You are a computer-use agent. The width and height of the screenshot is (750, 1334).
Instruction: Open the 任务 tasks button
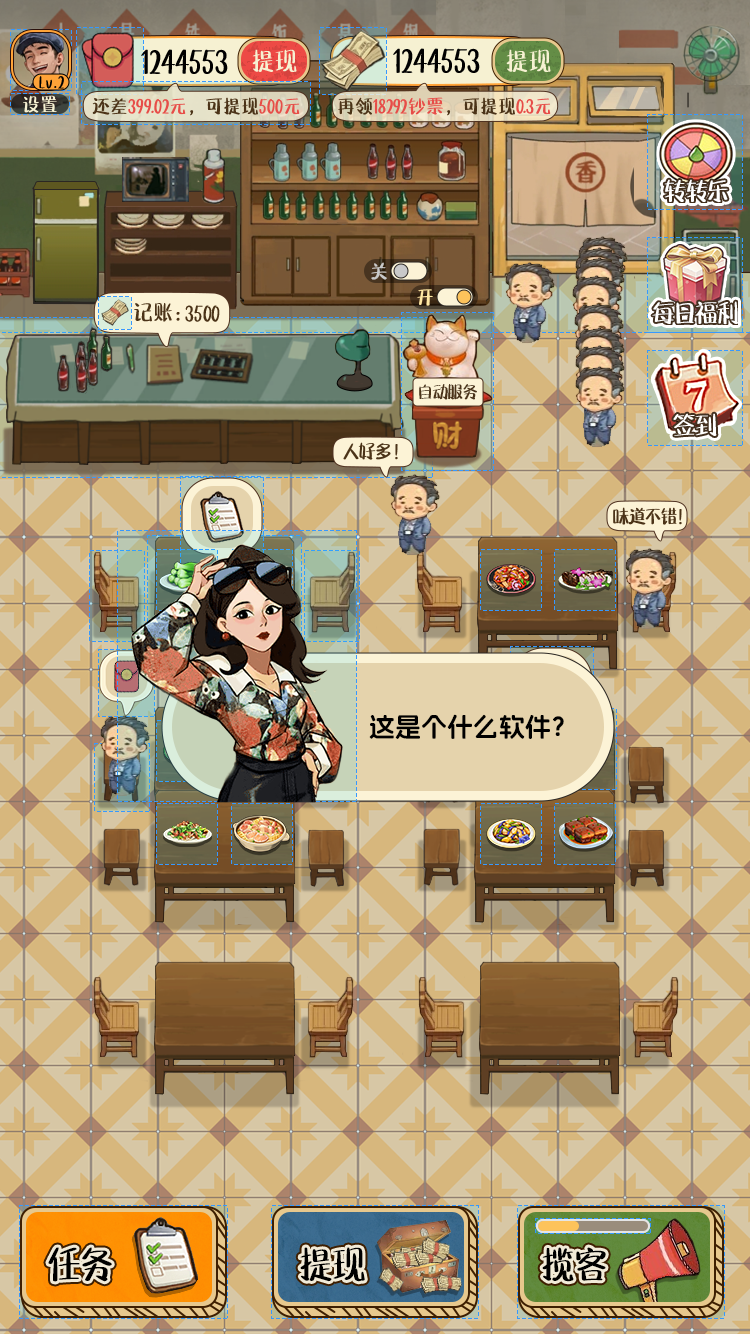tap(121, 1262)
